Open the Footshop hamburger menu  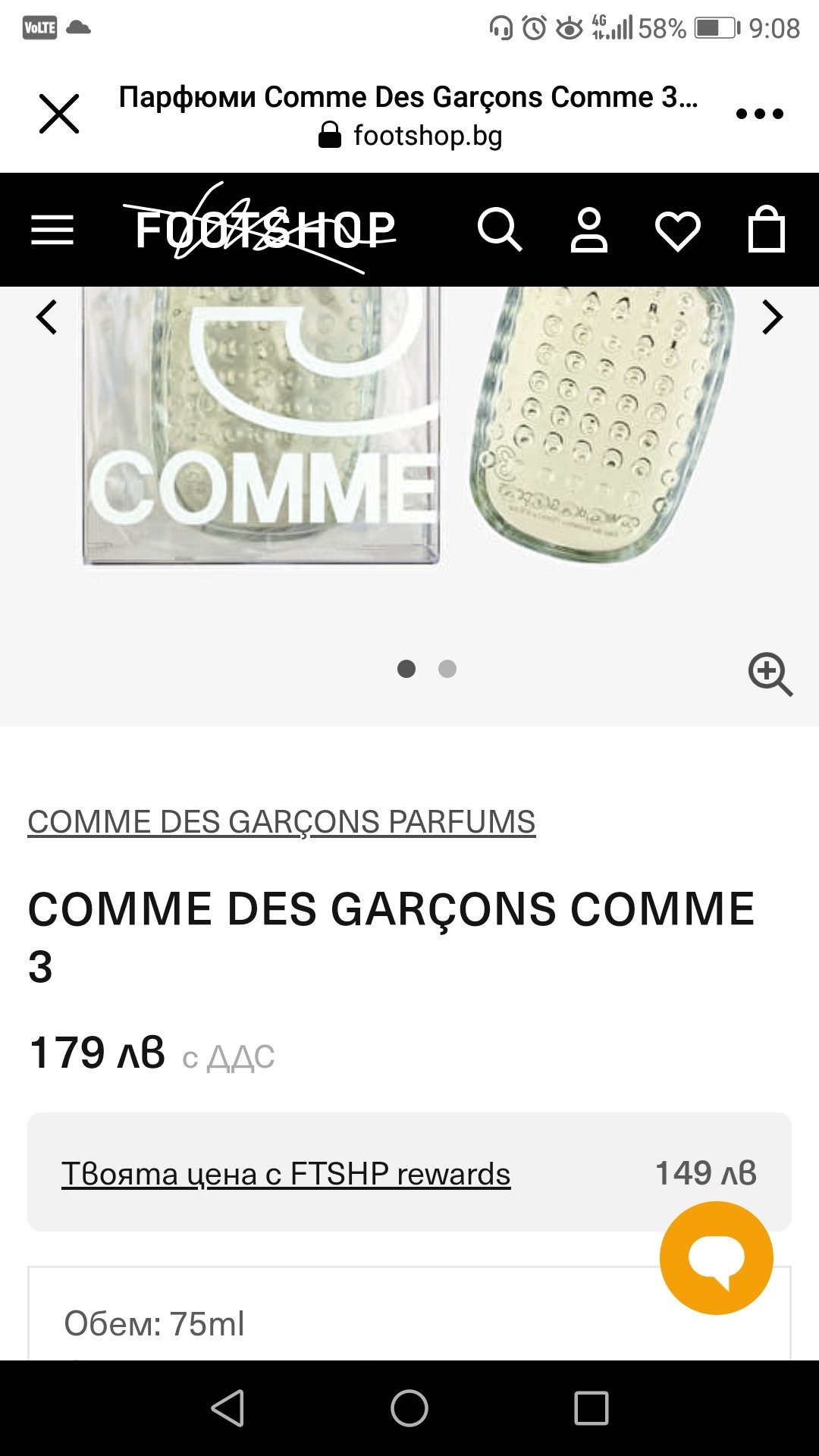52,230
